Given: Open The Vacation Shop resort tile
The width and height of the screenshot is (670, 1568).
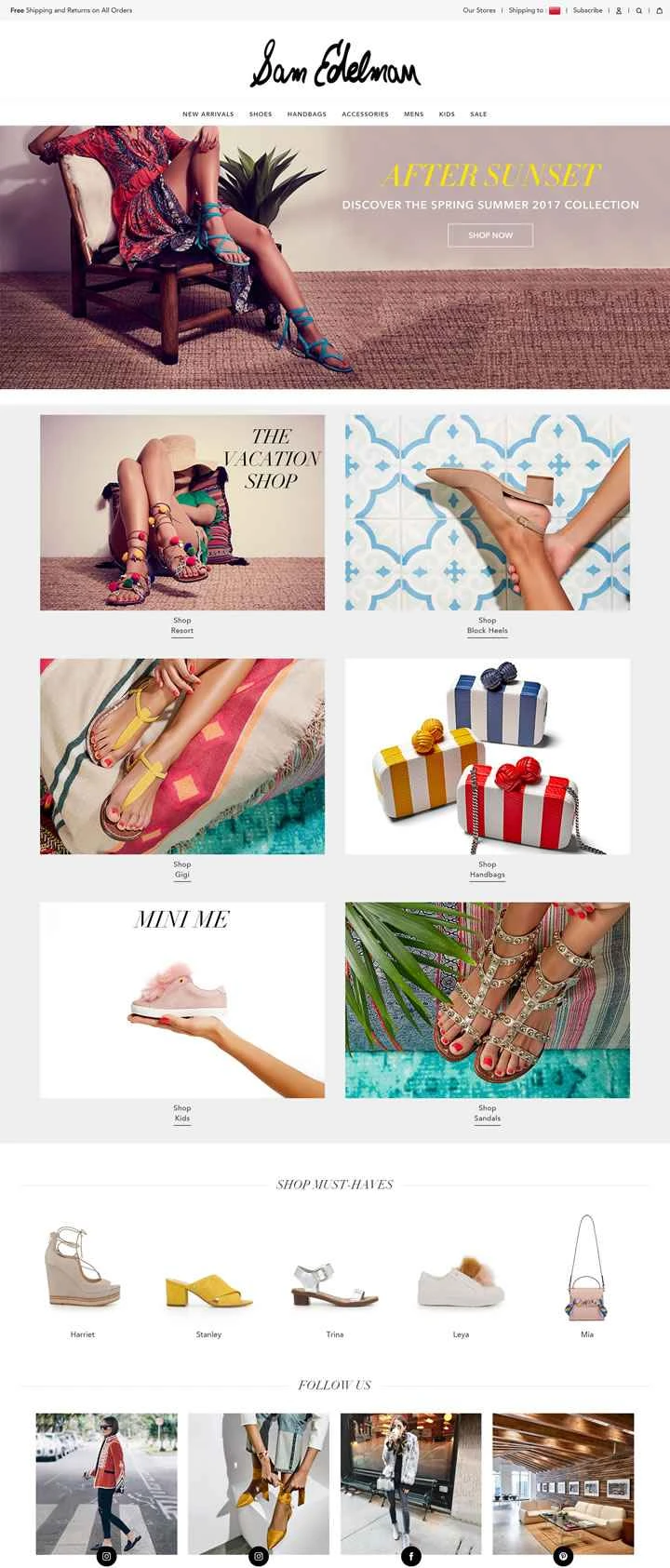Looking at the screenshot, I should [182, 512].
